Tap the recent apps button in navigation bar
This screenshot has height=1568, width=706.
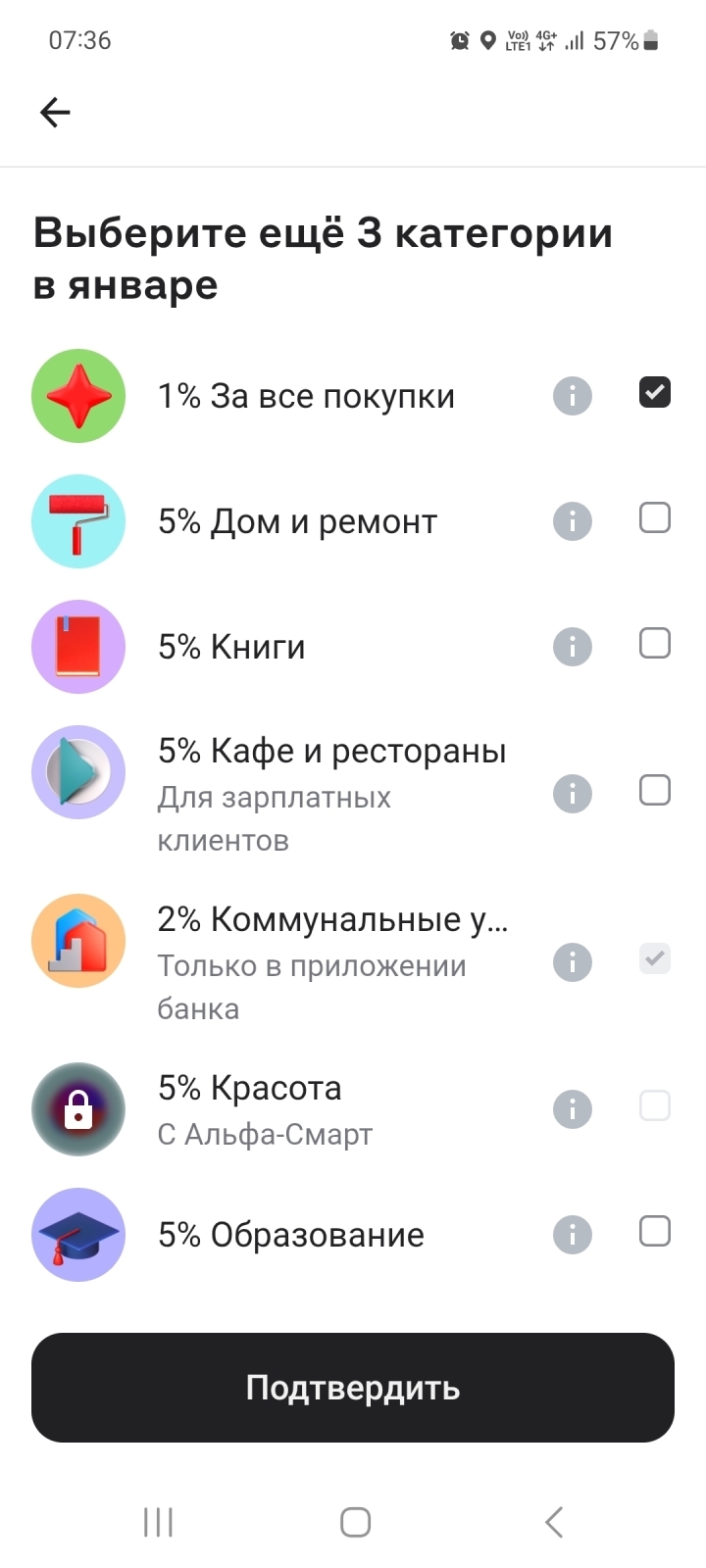coord(157,1522)
